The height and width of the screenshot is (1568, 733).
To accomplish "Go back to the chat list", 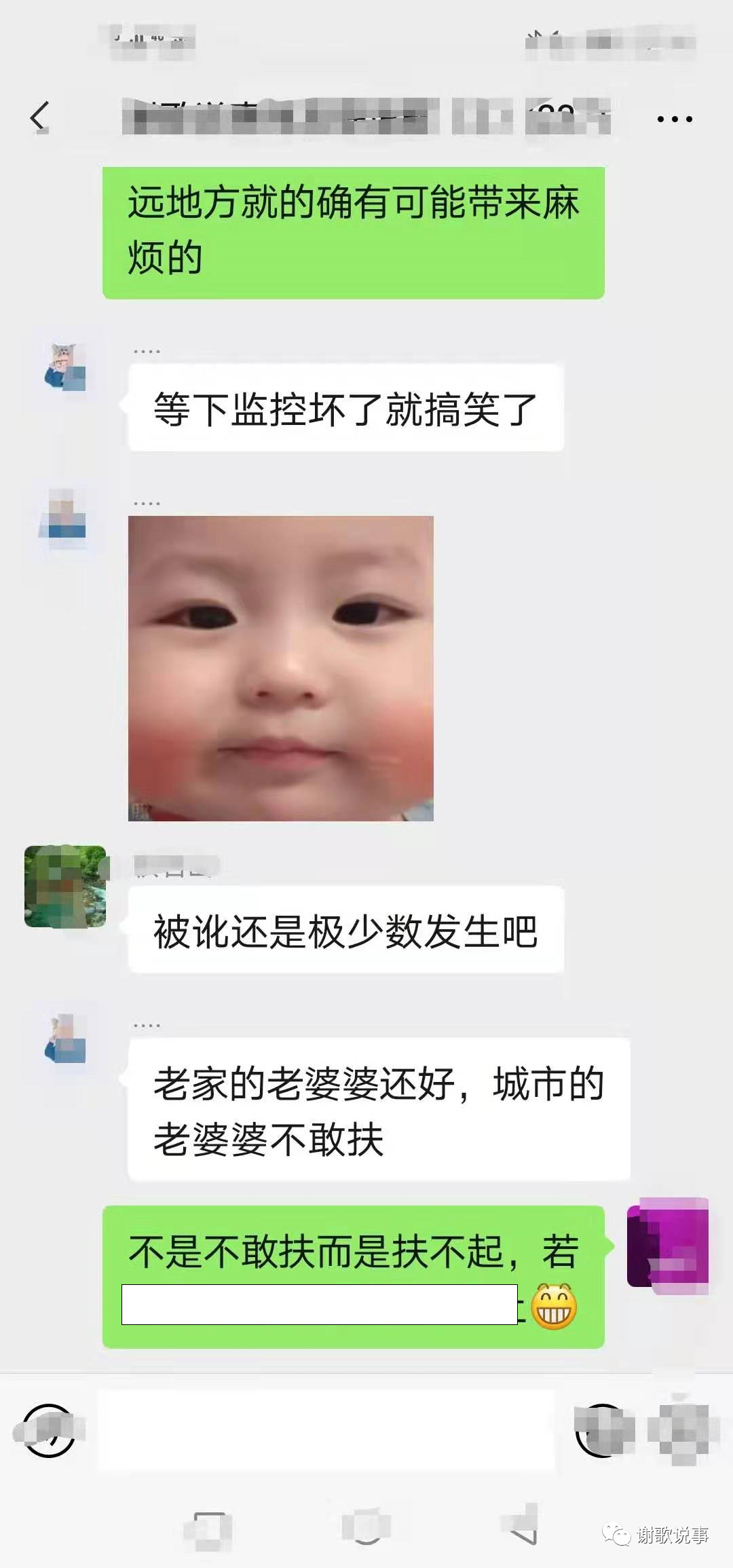I will (39, 117).
